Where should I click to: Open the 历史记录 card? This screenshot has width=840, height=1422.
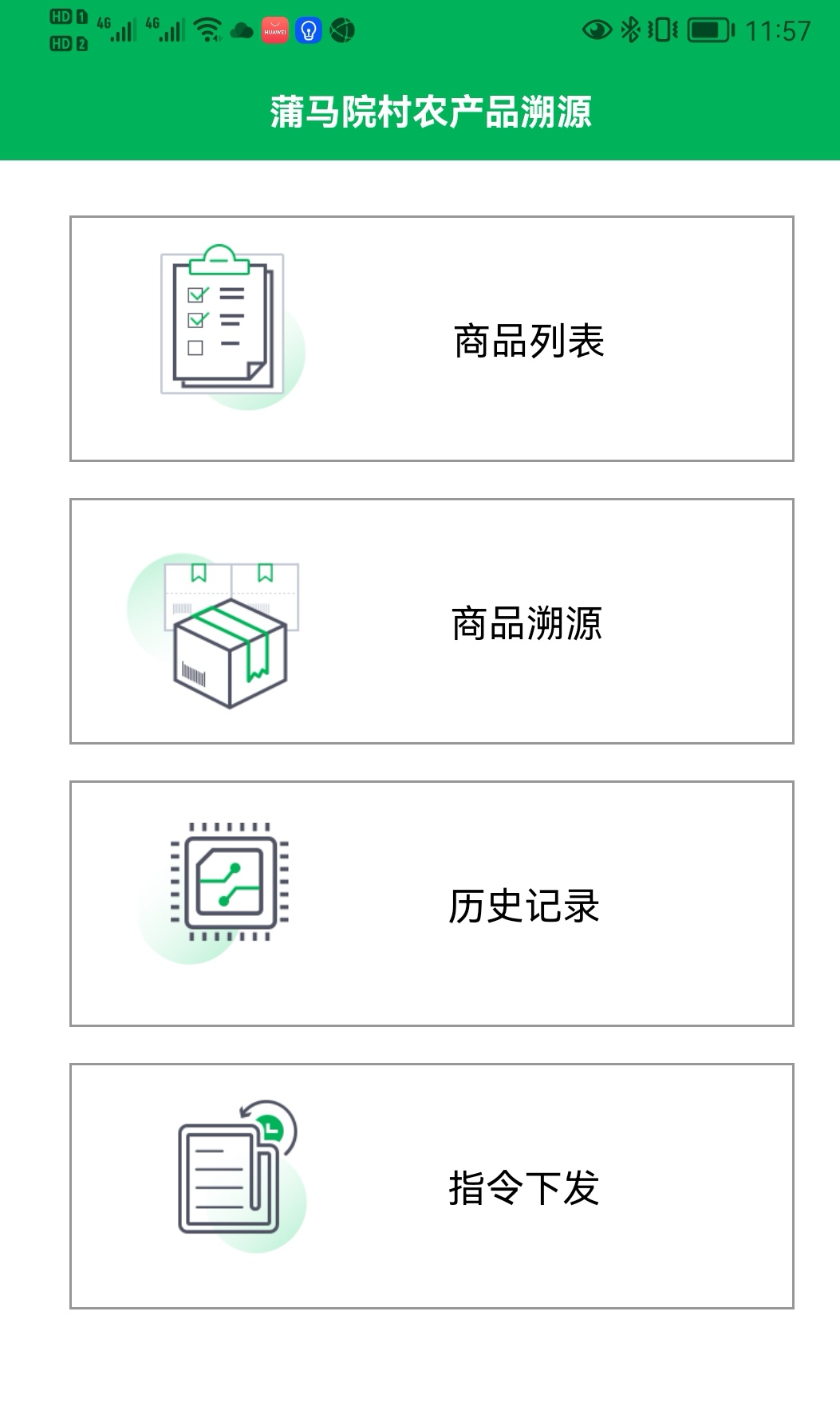(432, 903)
